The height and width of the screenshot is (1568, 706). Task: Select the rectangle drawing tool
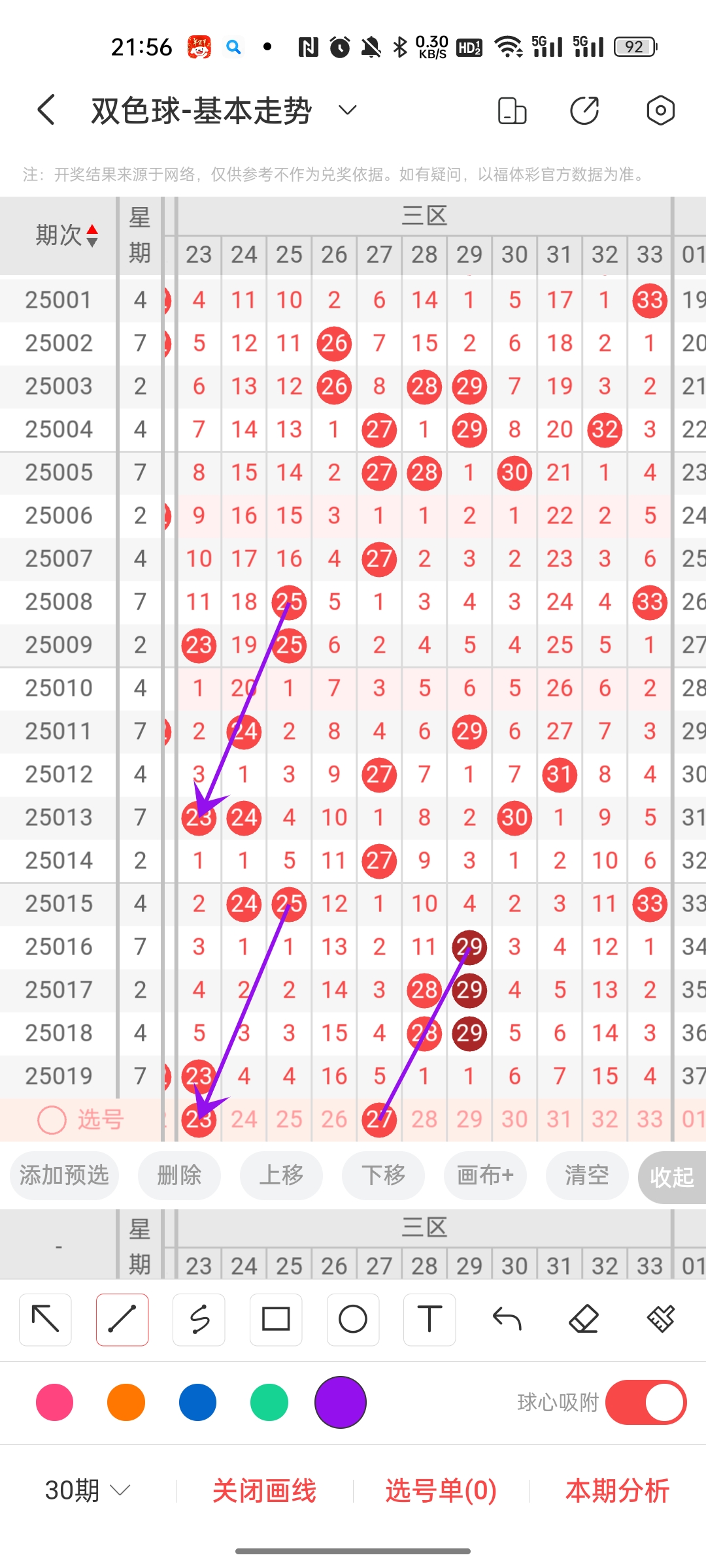click(x=276, y=1320)
